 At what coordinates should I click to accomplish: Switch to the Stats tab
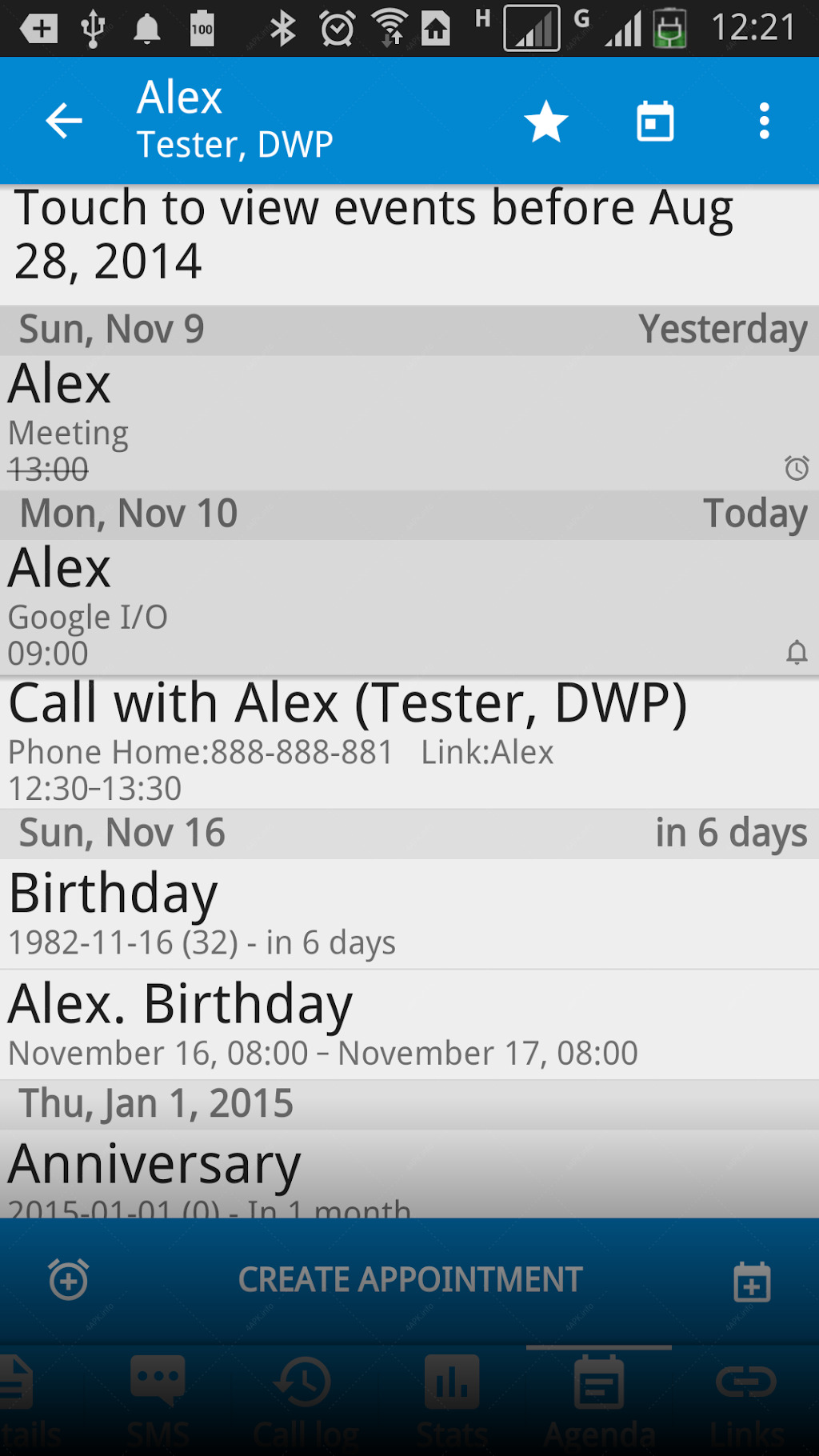pos(452,1402)
